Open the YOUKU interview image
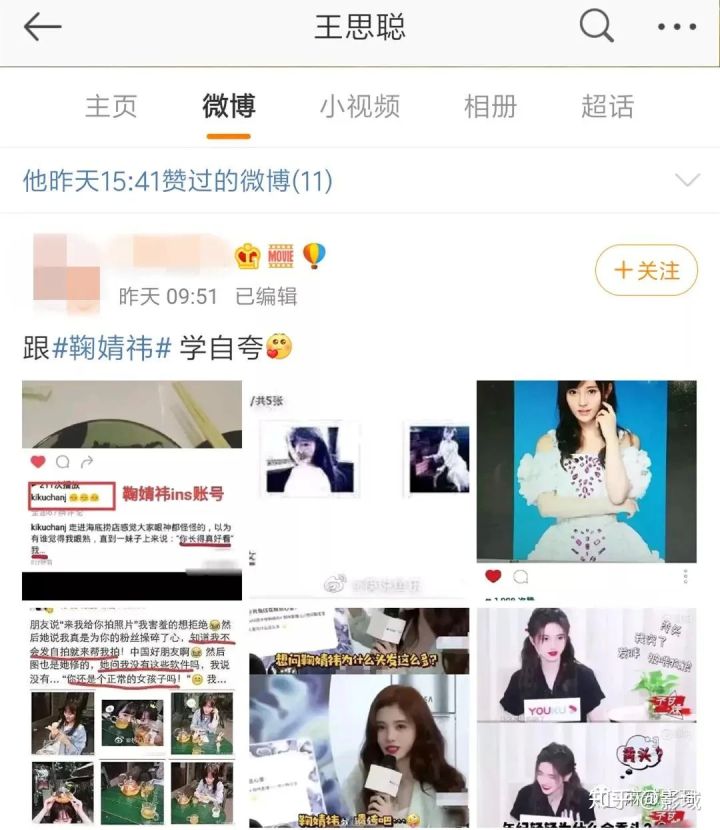 586,716
